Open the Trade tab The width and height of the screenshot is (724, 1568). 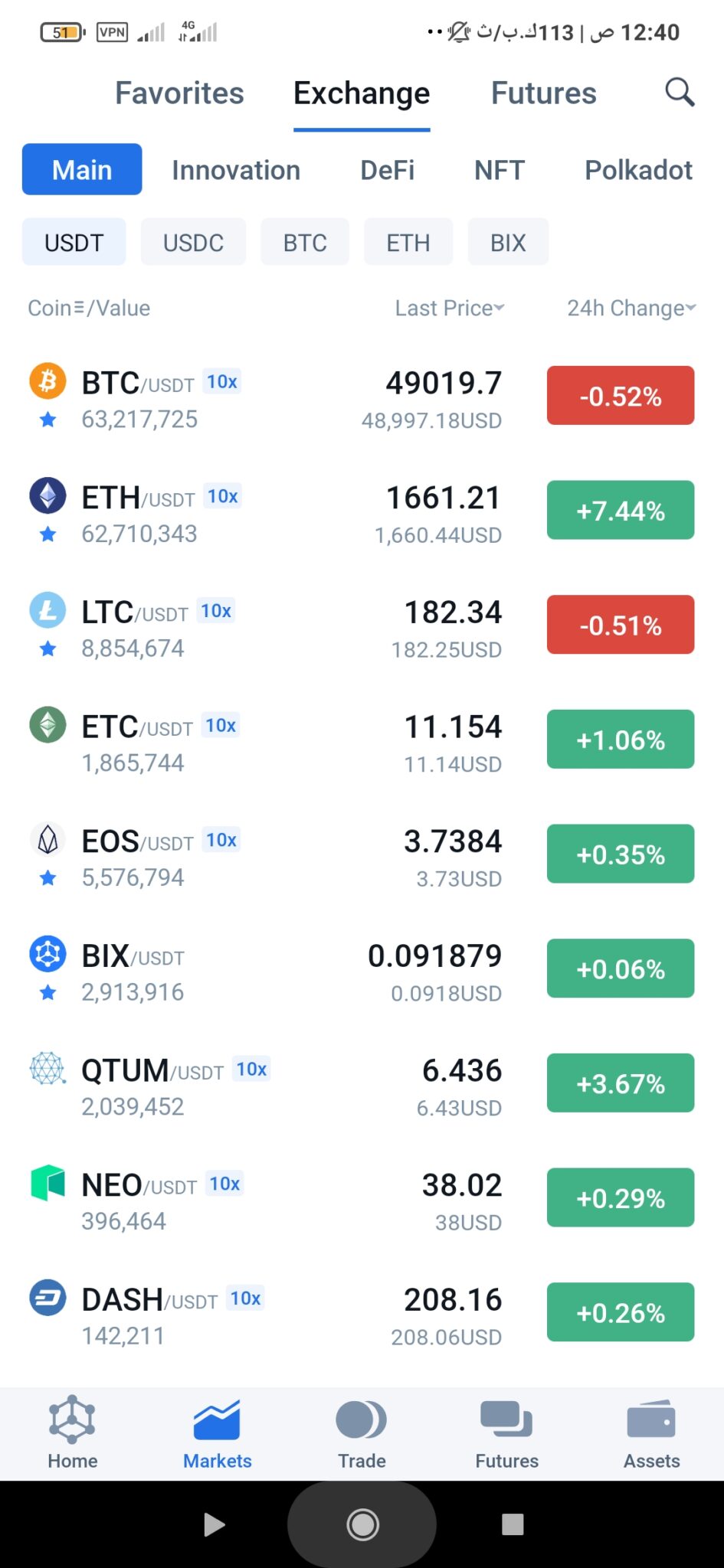362,1433
